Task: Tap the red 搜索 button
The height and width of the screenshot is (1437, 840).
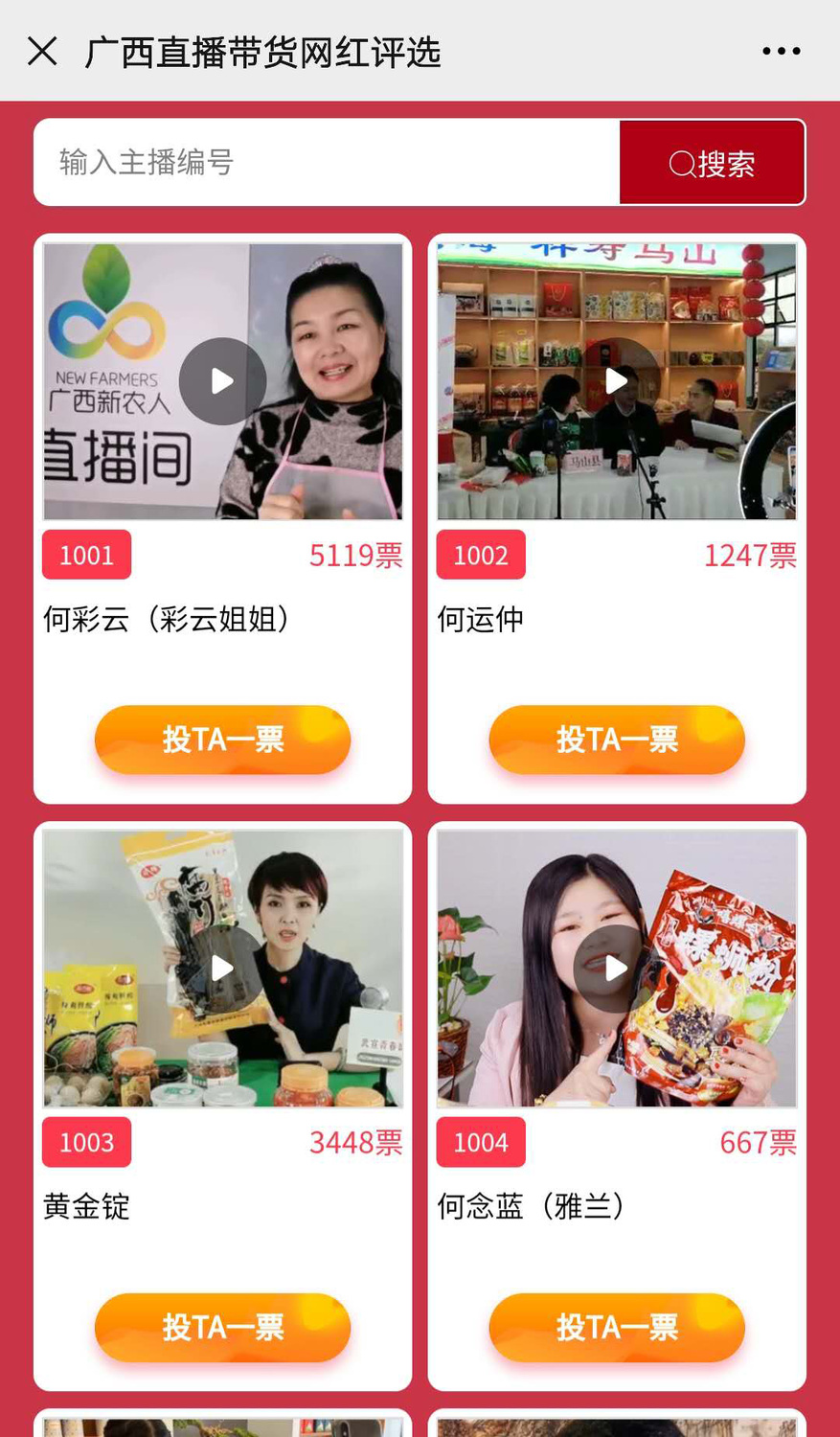Action: [x=712, y=163]
